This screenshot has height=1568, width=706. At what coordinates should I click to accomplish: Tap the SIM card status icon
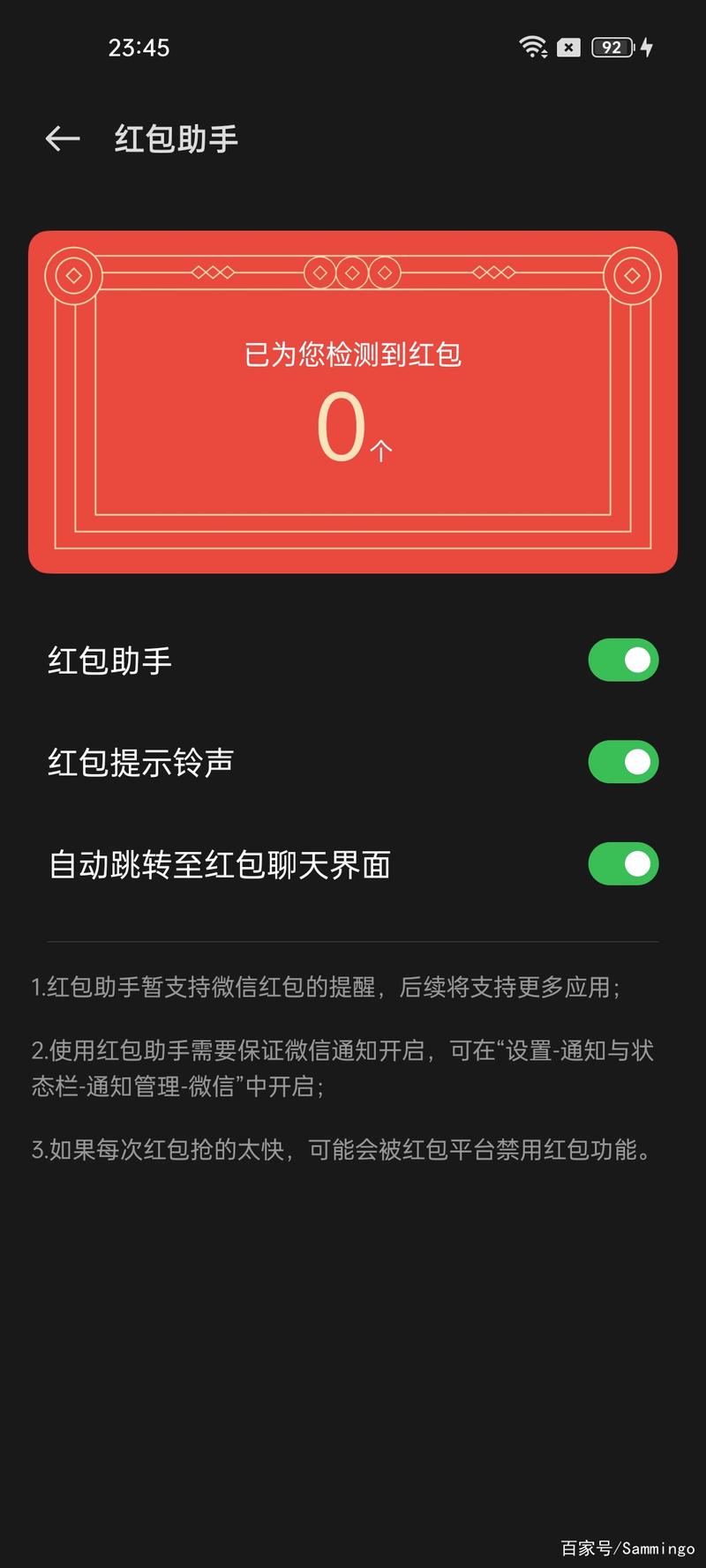tap(570, 48)
